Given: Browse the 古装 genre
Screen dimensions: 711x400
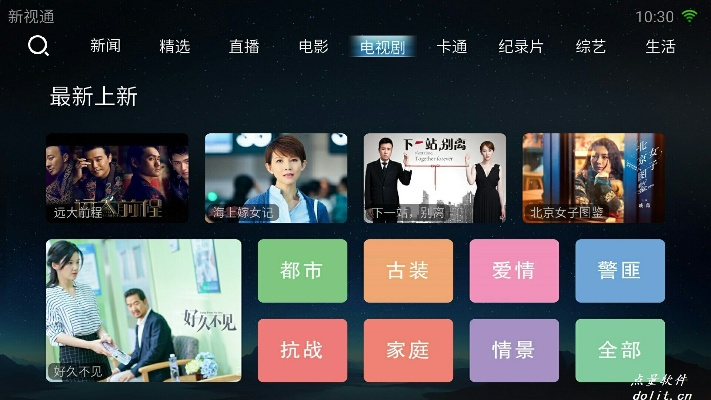Looking at the screenshot, I should tap(408, 271).
